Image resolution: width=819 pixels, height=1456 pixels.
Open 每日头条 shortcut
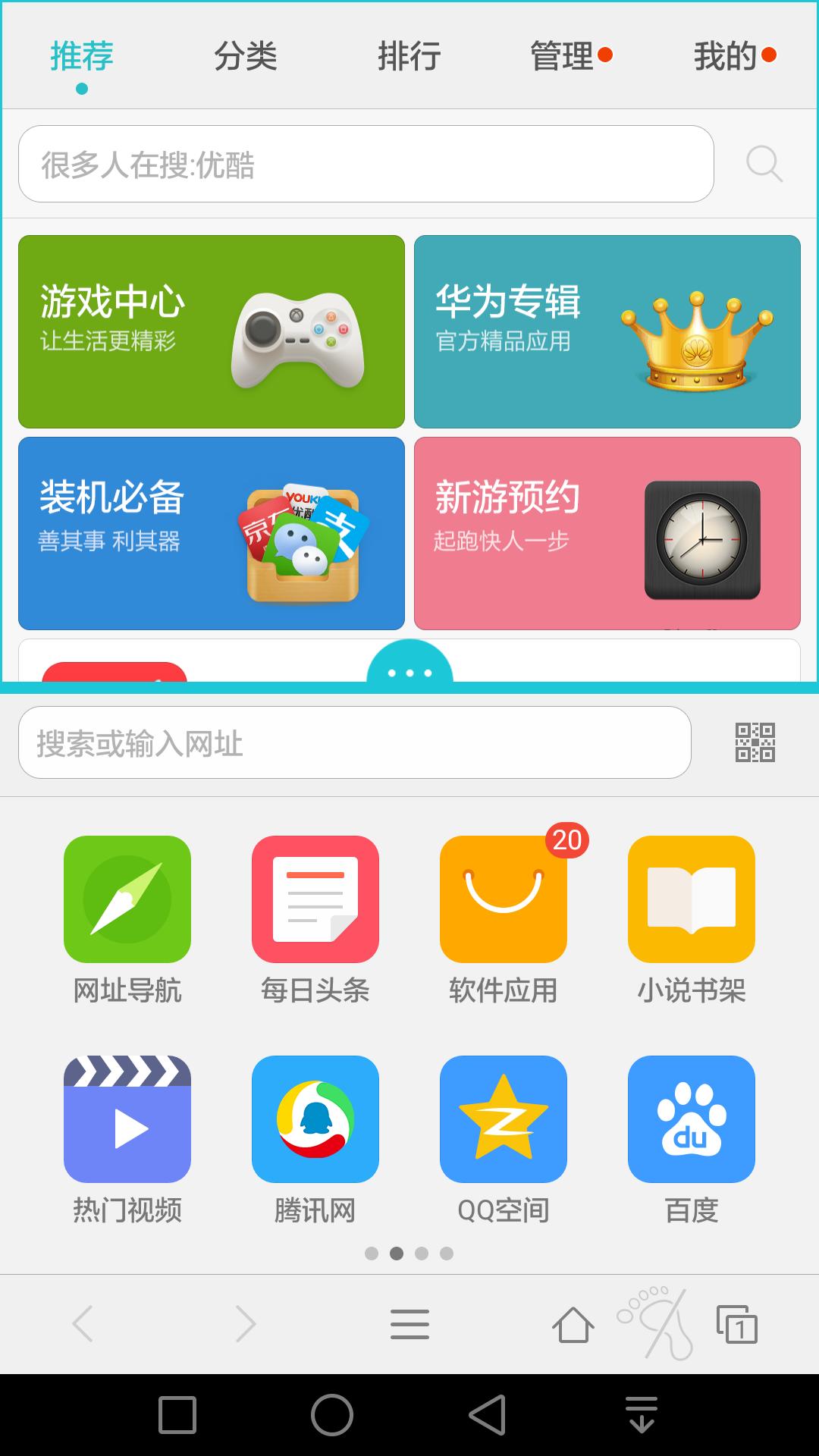click(x=315, y=920)
